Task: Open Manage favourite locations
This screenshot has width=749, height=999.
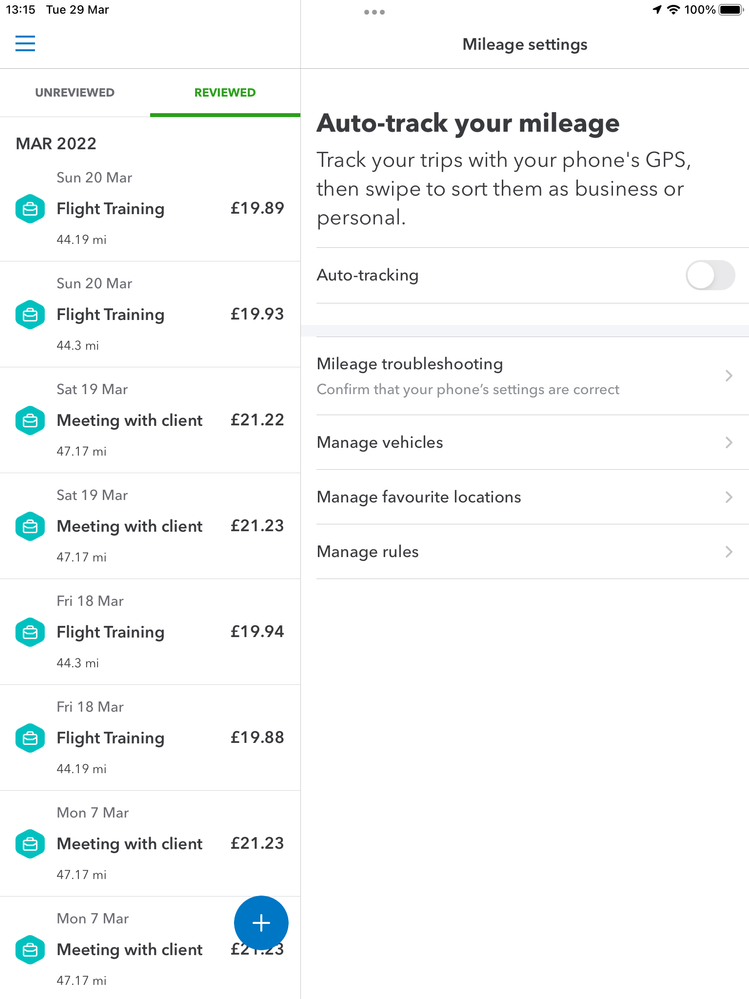Action: tap(525, 497)
